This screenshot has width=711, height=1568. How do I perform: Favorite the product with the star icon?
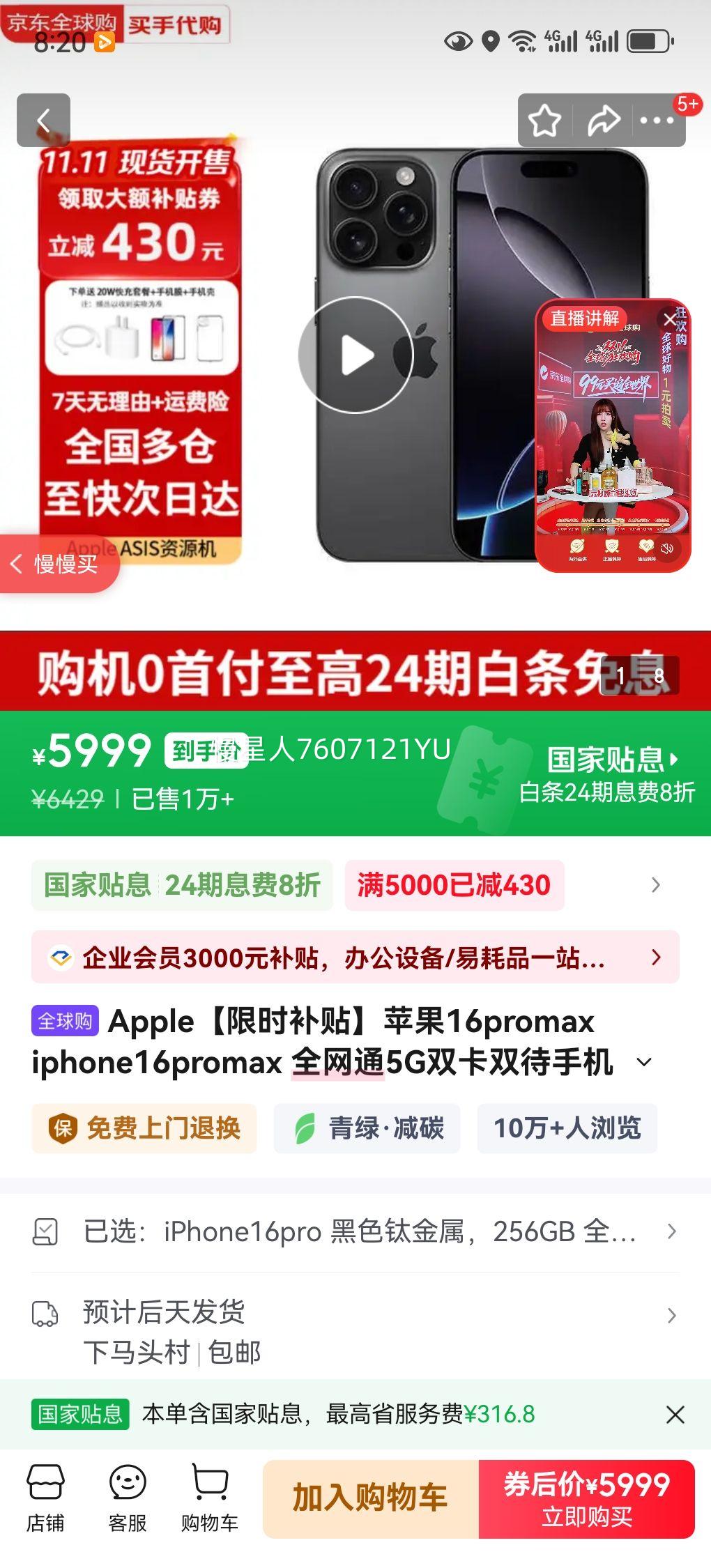546,119
